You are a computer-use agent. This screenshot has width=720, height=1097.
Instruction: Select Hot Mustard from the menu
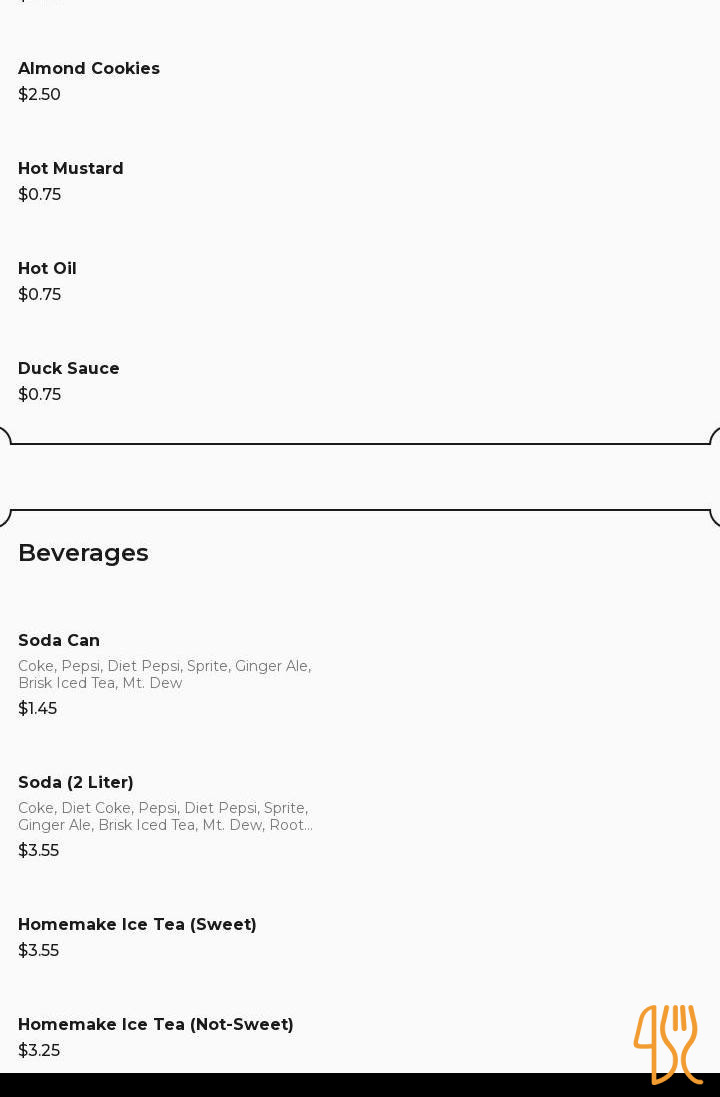(71, 169)
